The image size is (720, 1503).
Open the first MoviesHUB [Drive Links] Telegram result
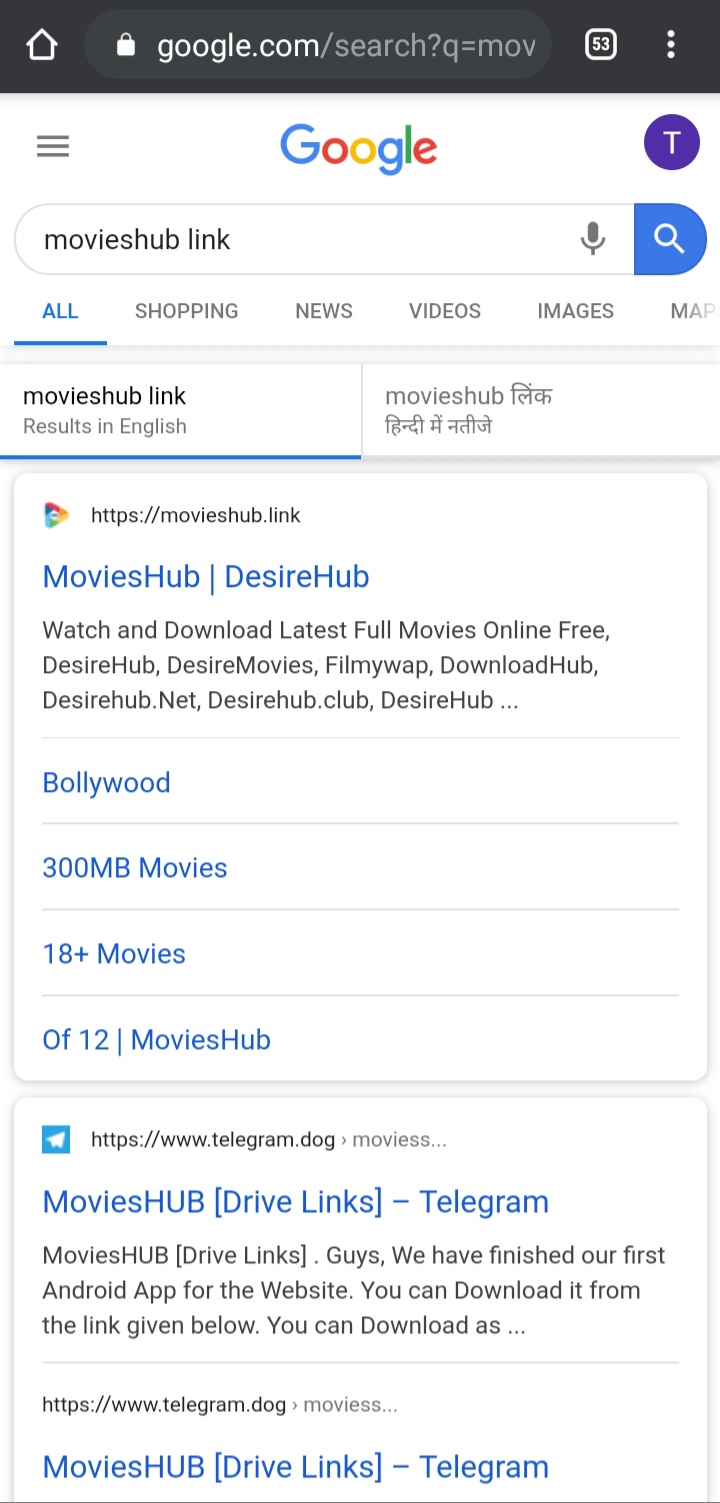tap(295, 1202)
